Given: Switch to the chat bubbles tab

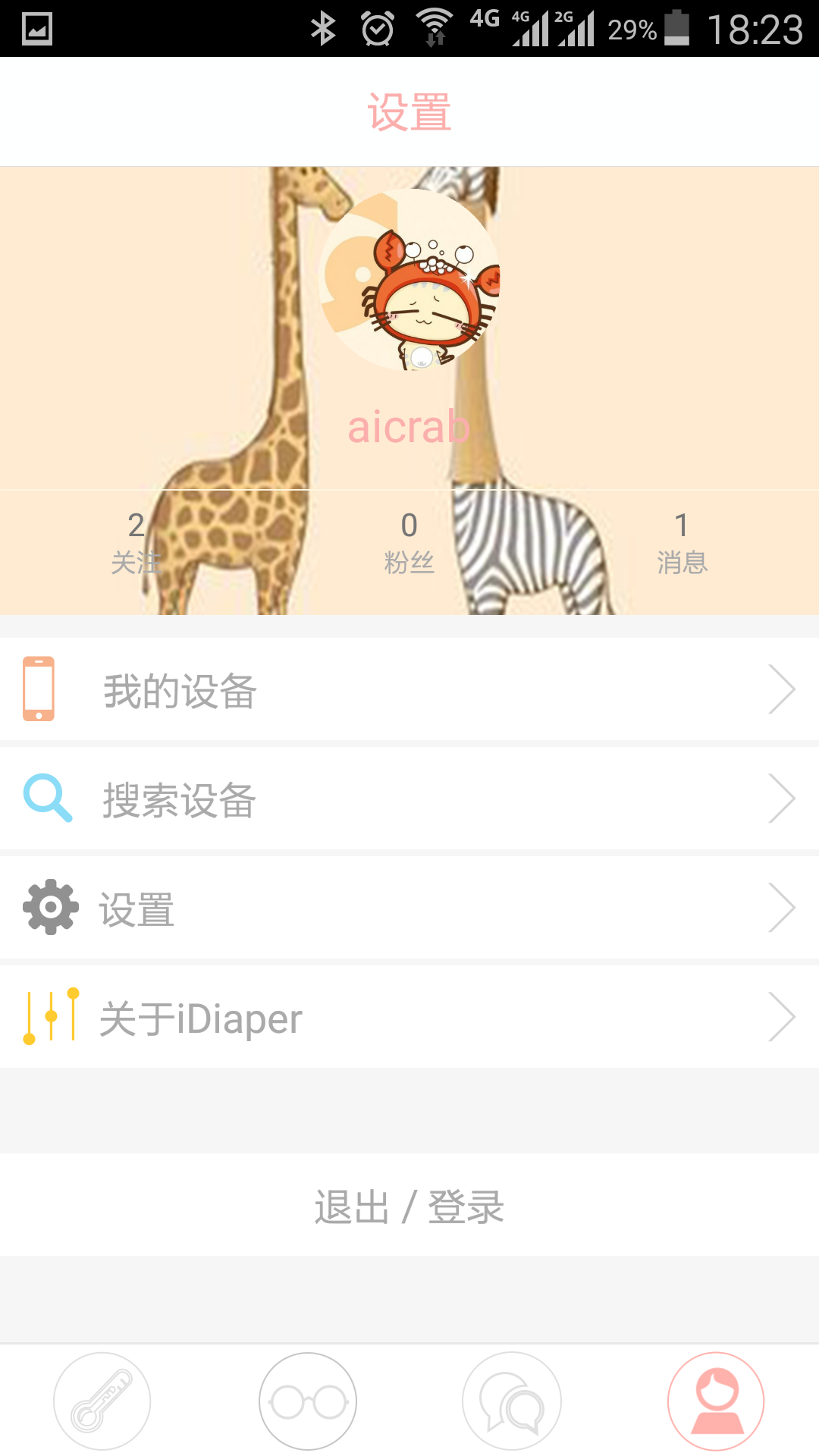Looking at the screenshot, I should click(x=512, y=1401).
